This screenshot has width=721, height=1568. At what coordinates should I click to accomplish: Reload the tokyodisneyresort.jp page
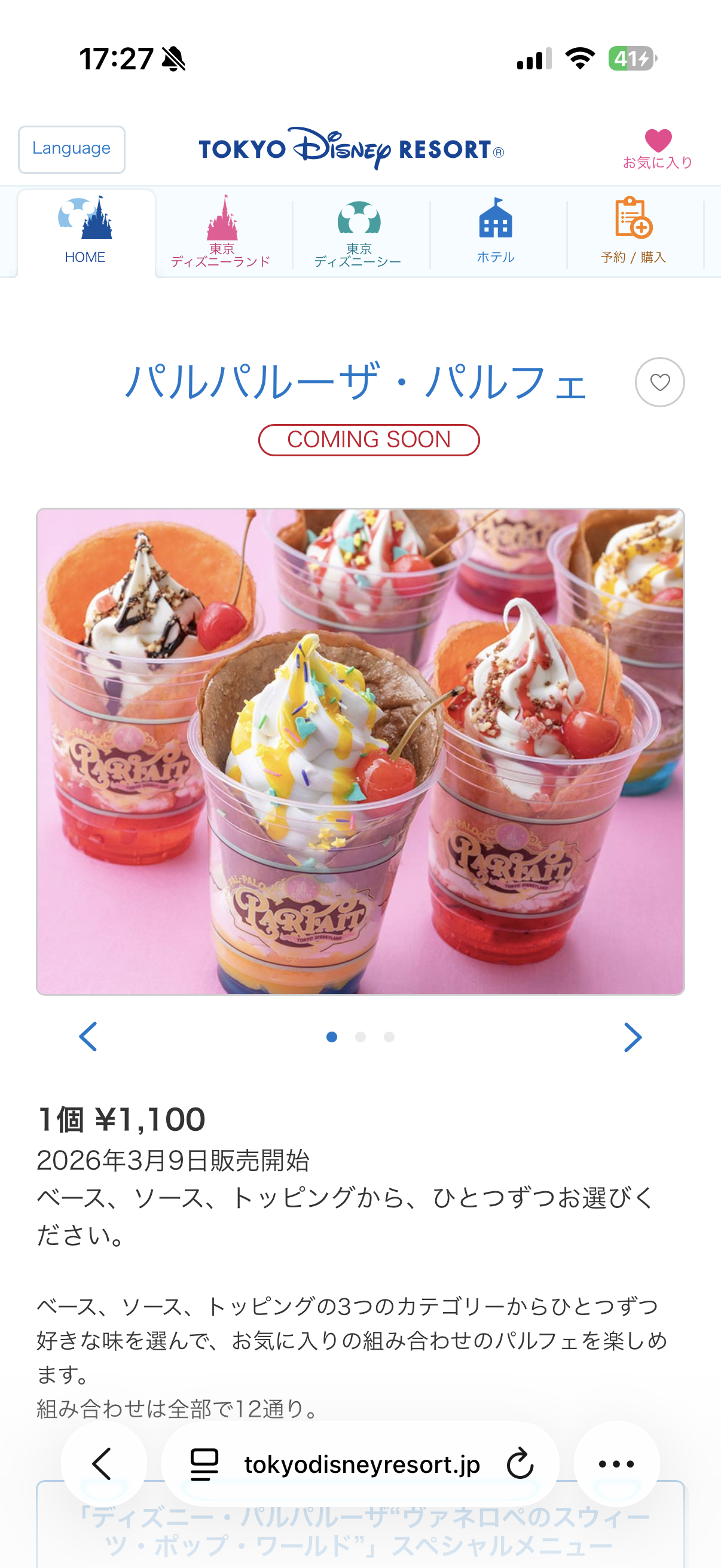pos(520,1464)
